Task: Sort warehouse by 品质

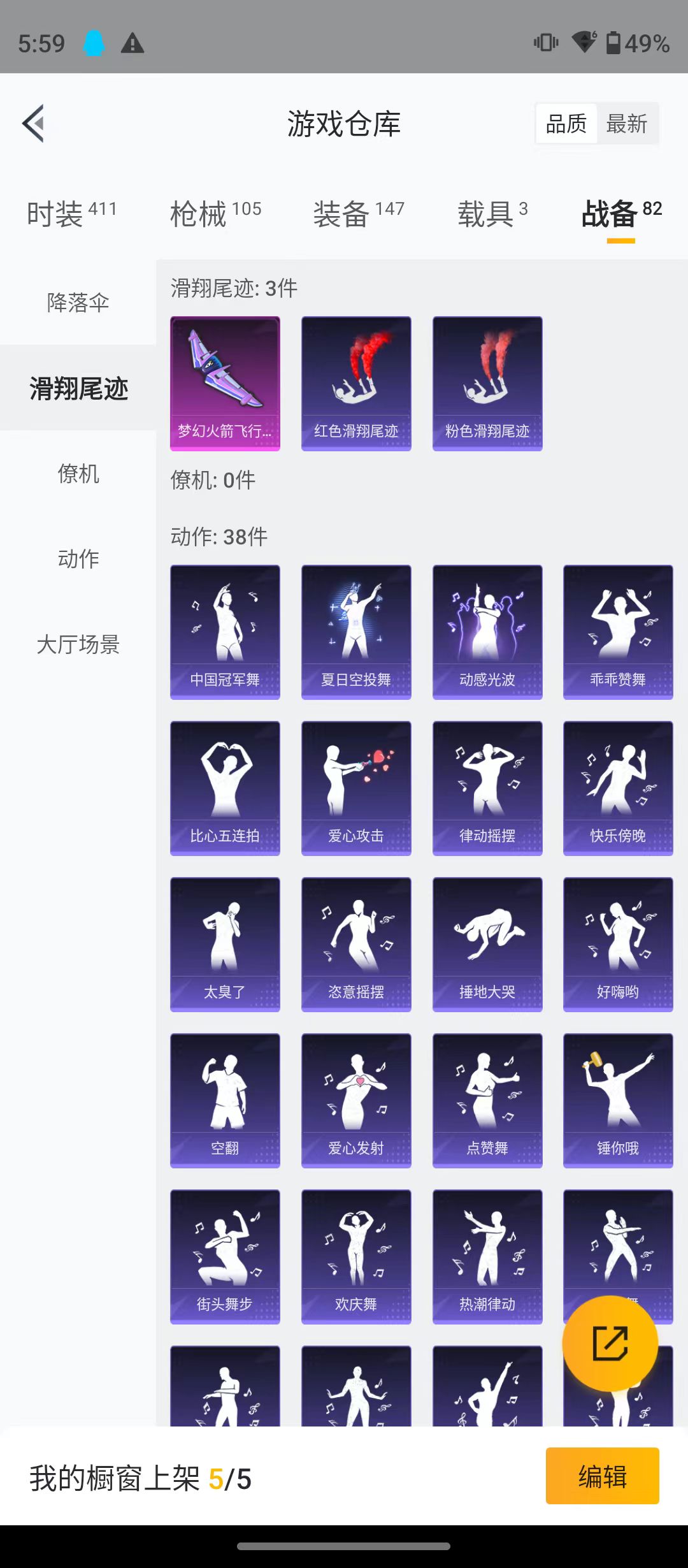Action: tap(566, 124)
